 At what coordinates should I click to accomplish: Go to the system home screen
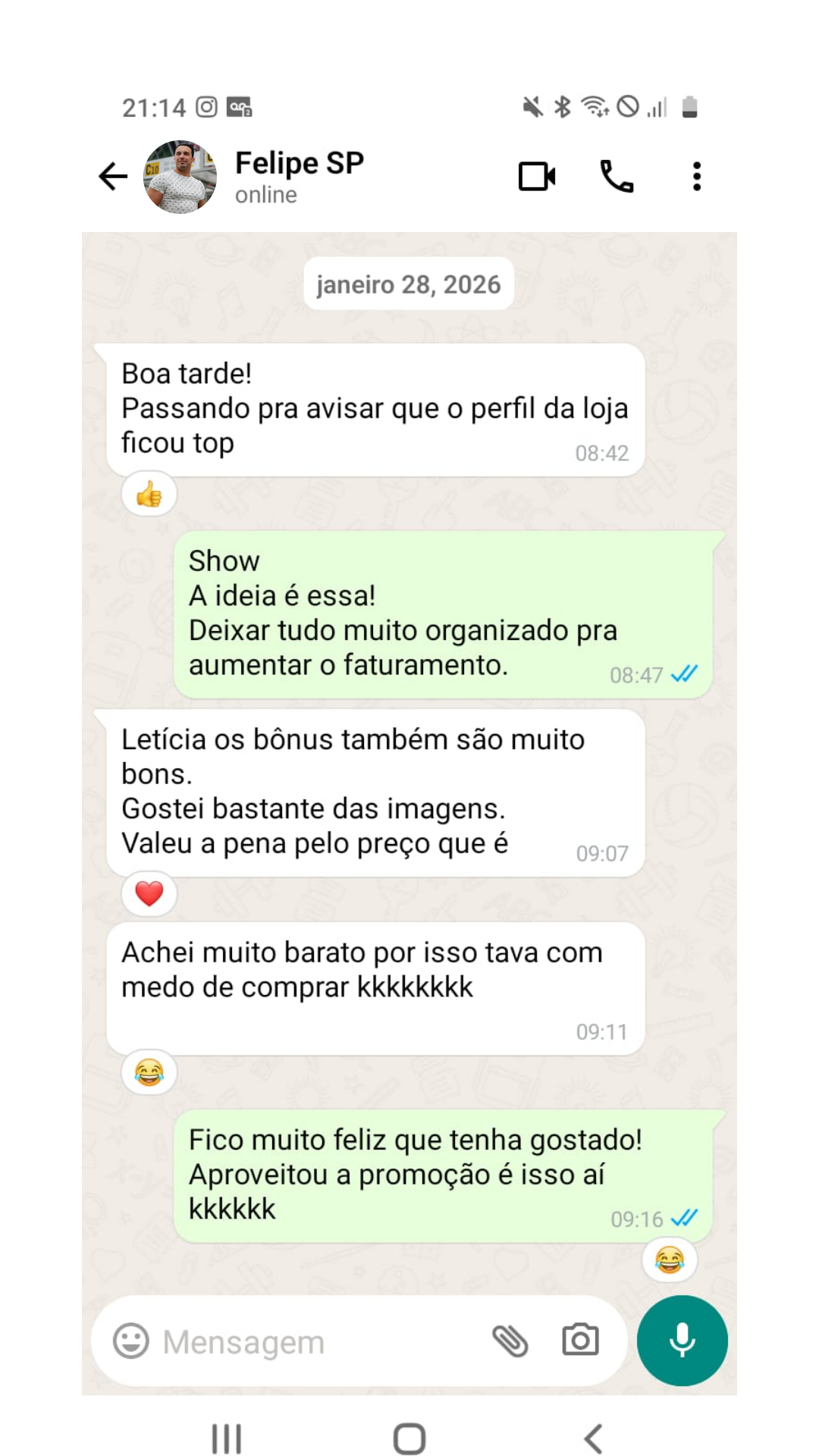pos(409,1439)
